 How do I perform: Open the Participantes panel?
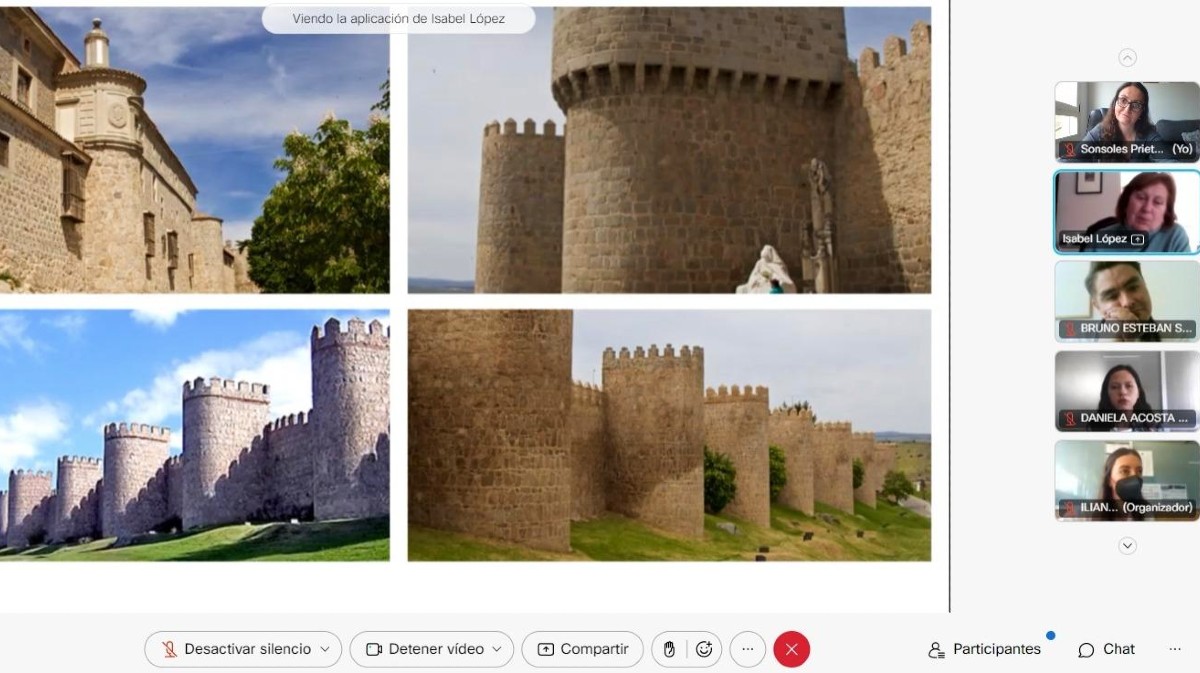coord(985,649)
